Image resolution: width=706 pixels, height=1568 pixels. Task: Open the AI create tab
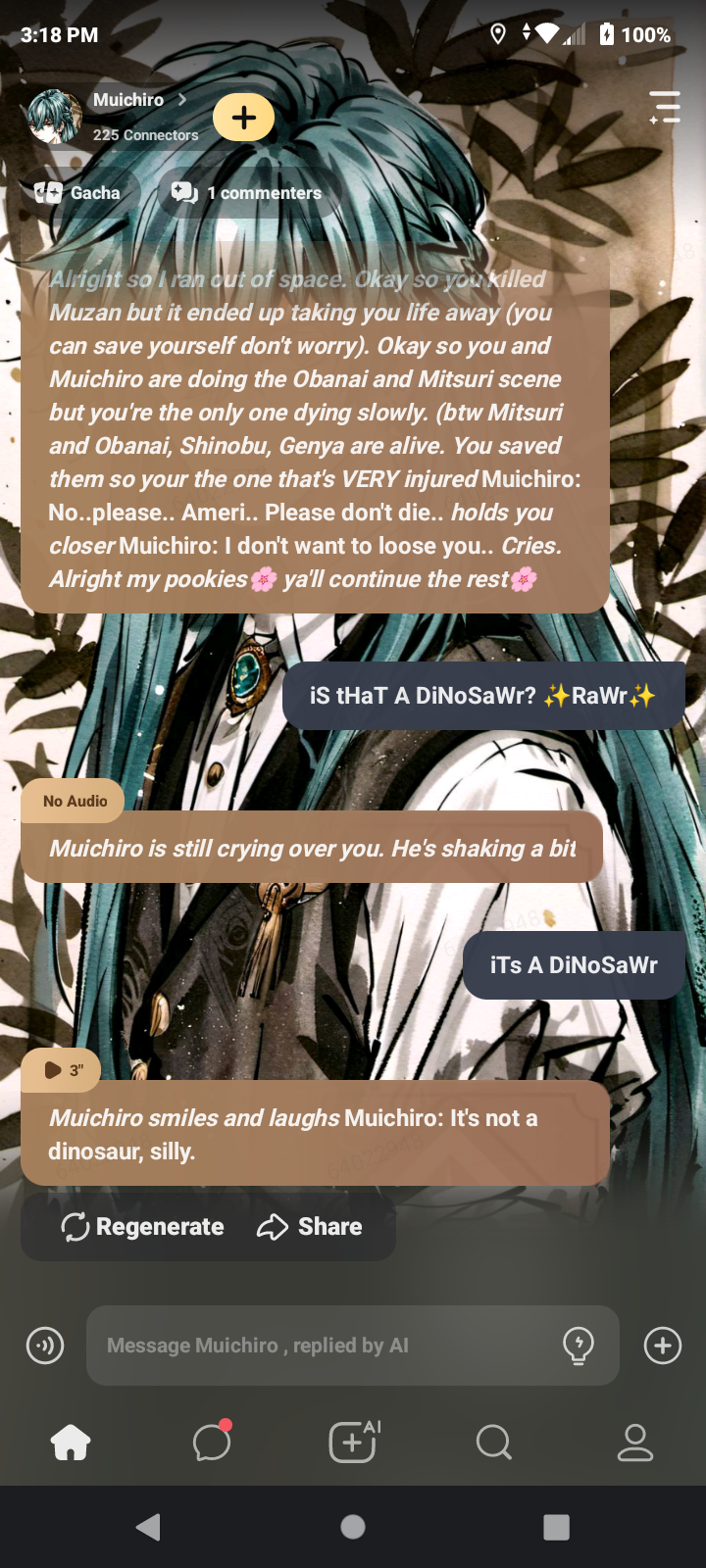[353, 1443]
